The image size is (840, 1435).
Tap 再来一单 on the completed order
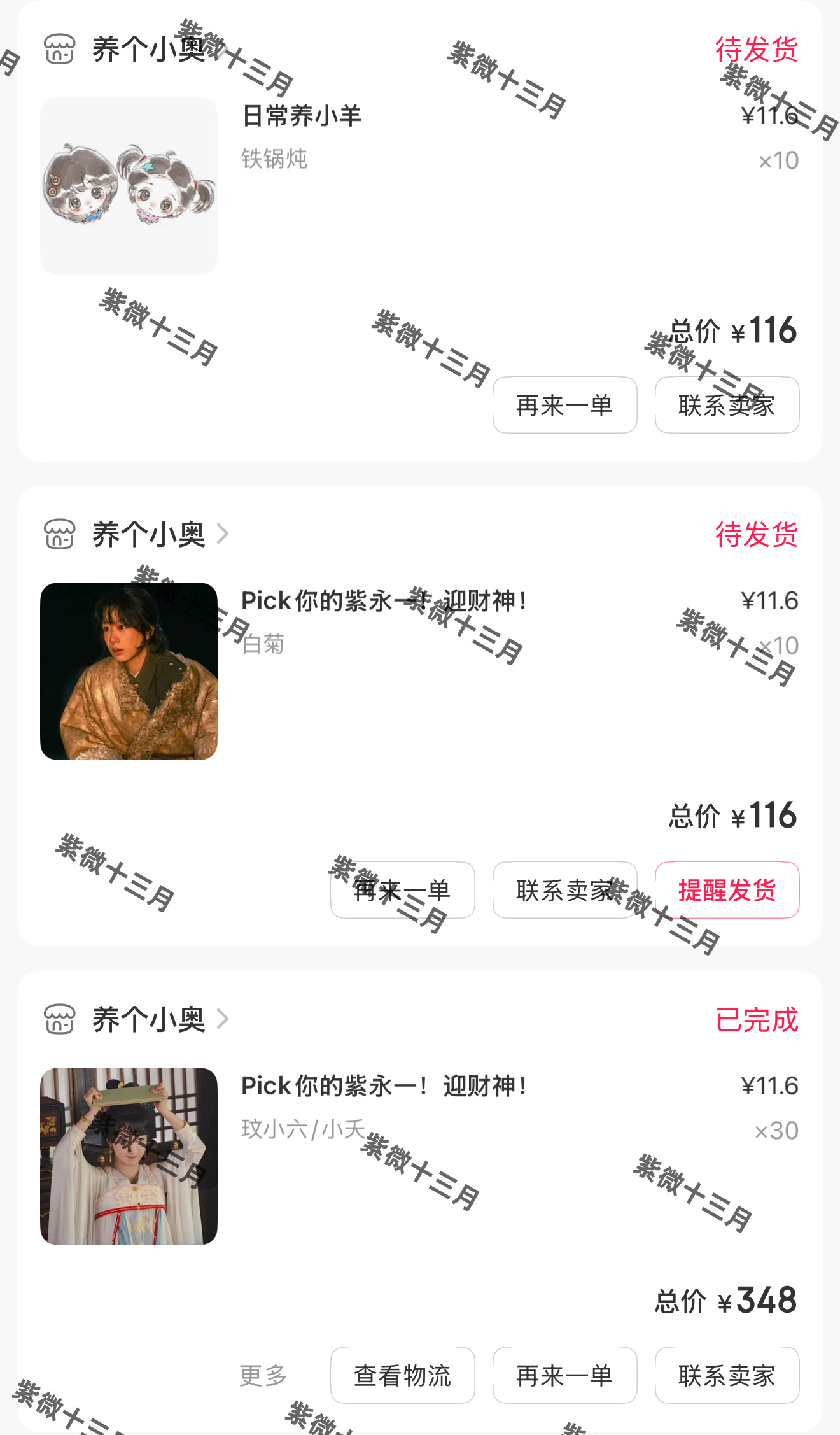pos(564,1375)
